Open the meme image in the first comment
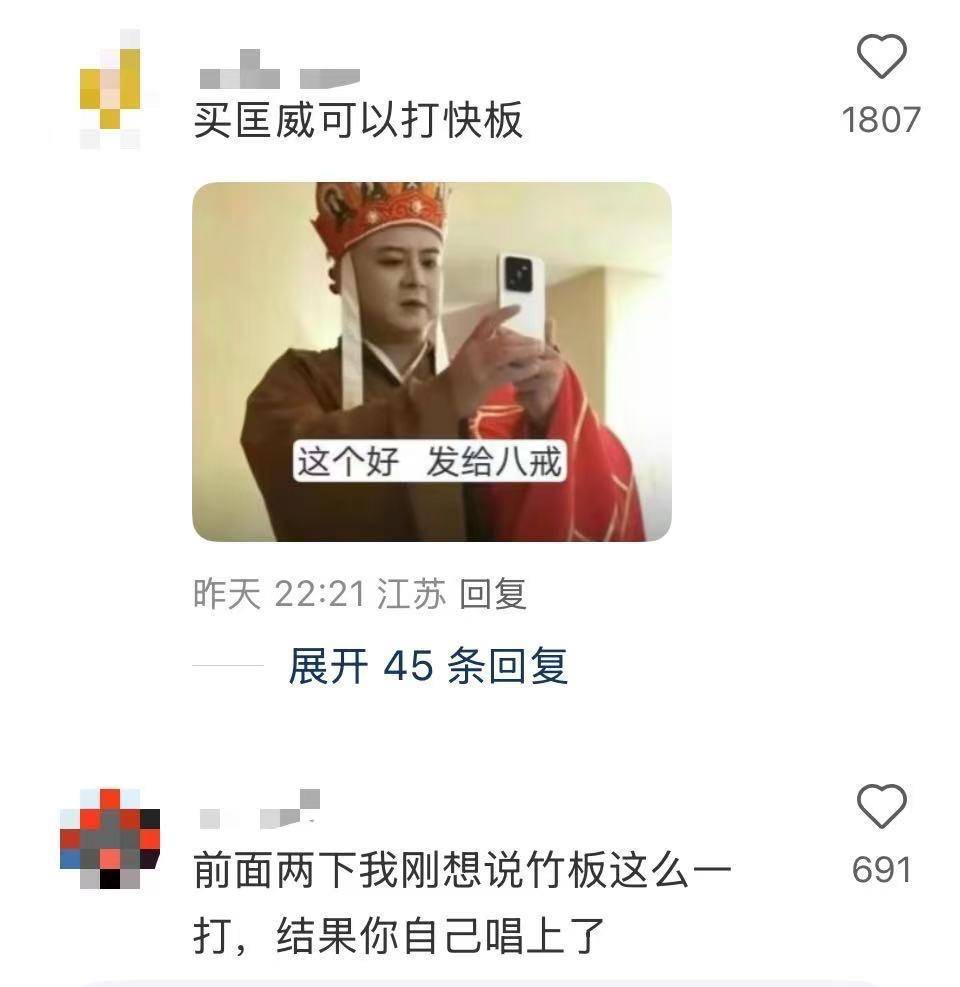960x987 pixels. (431, 362)
